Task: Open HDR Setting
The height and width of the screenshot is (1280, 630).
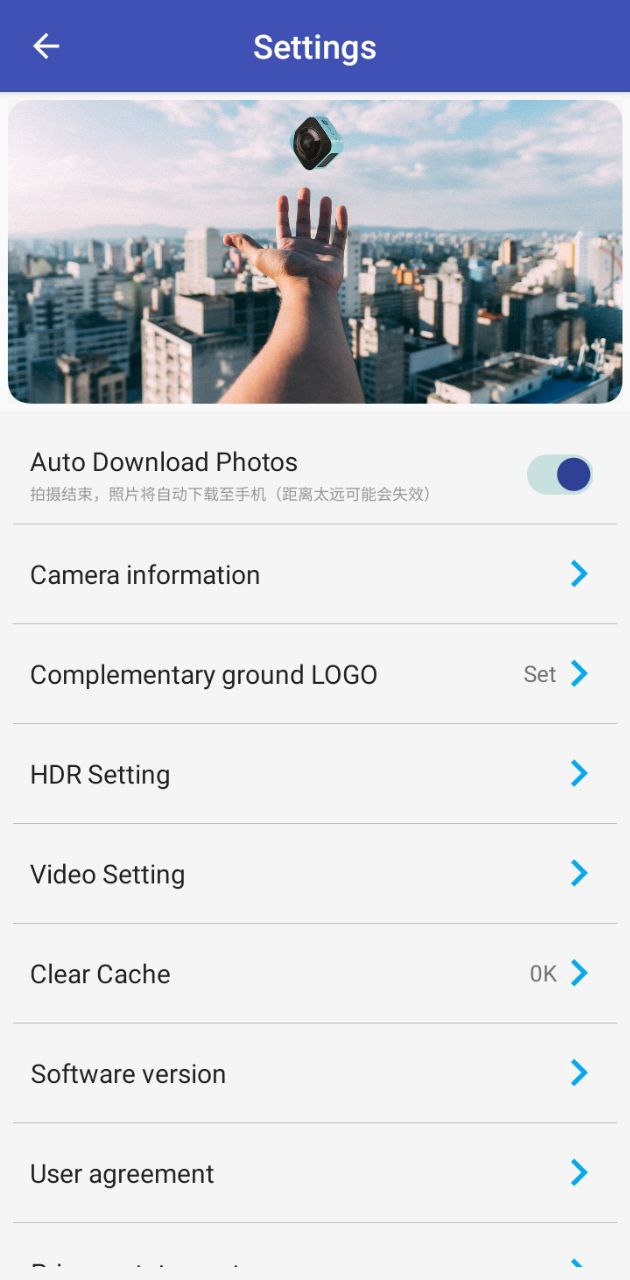Action: tap(314, 774)
